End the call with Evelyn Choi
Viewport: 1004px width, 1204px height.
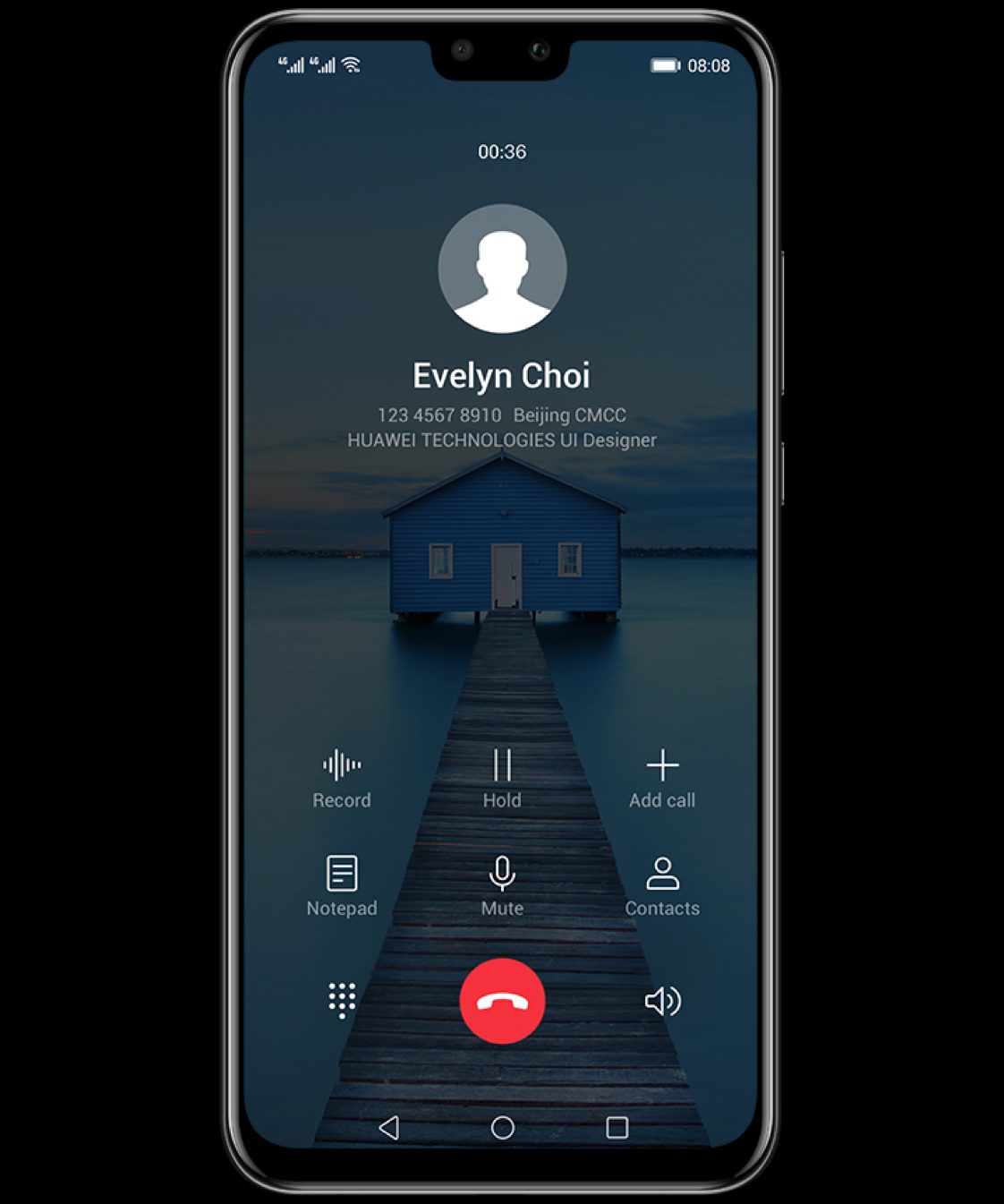pos(502,1001)
